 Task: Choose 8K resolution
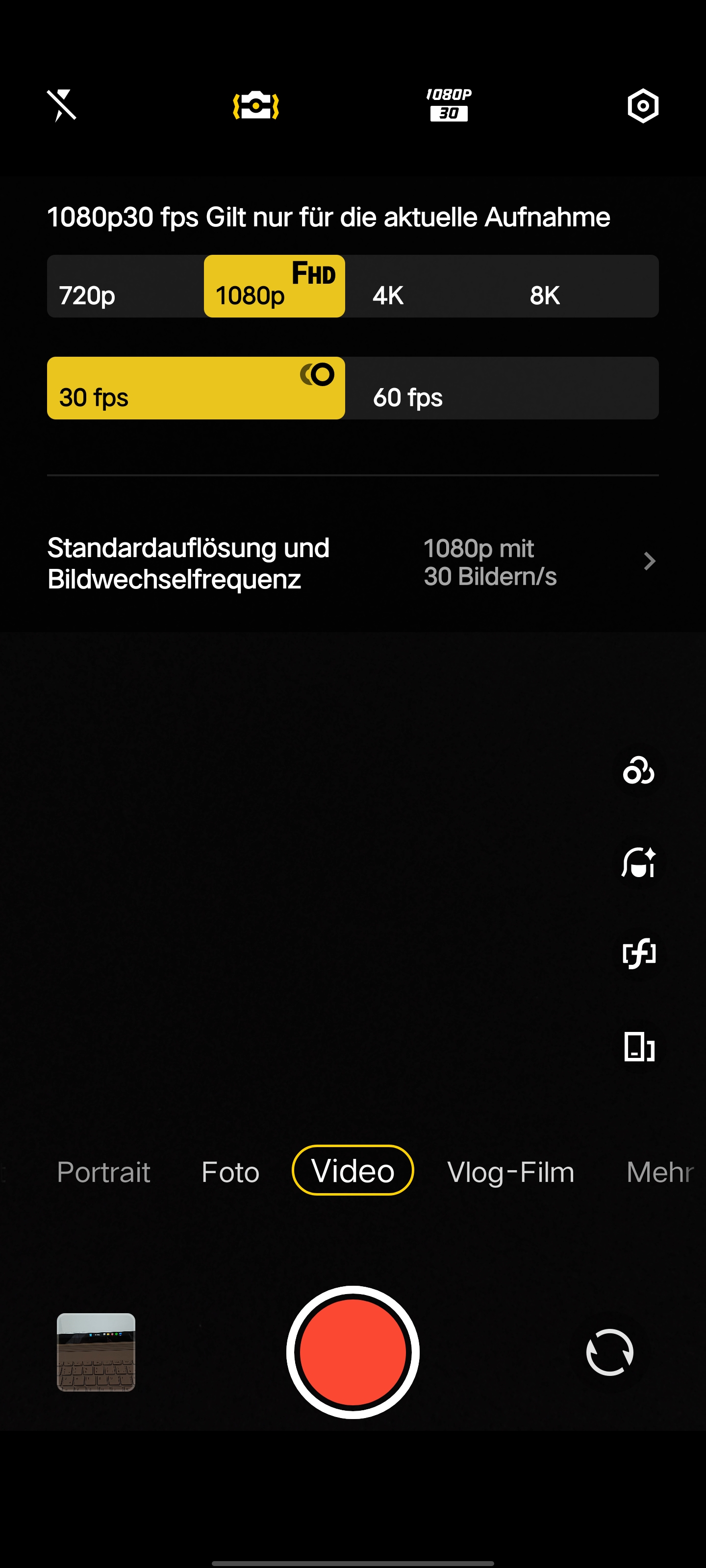click(x=580, y=286)
